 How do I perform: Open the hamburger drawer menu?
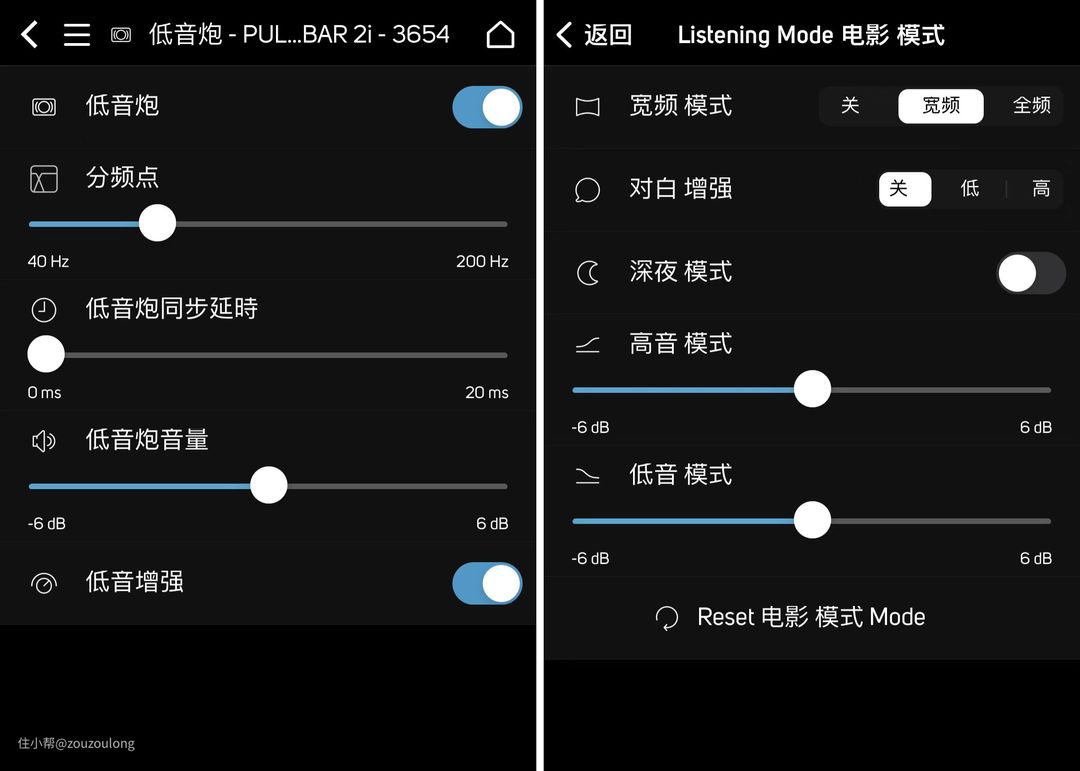pyautogui.click(x=77, y=35)
